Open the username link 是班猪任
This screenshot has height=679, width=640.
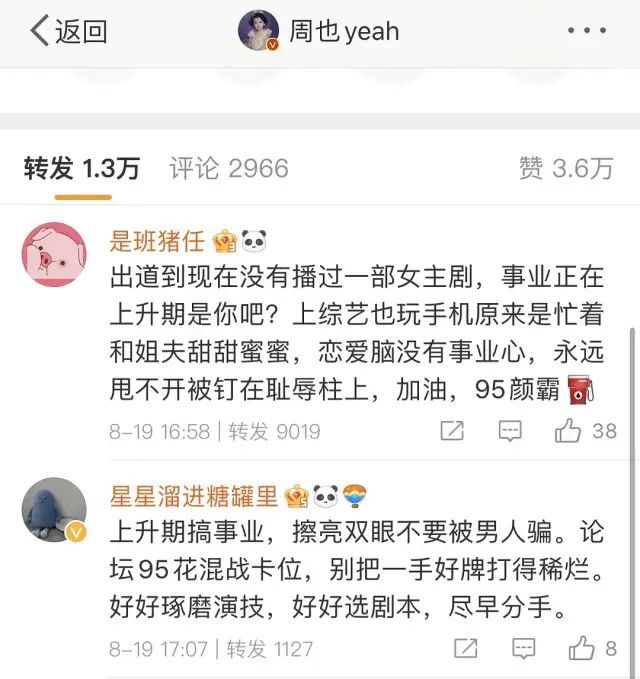coord(157,241)
